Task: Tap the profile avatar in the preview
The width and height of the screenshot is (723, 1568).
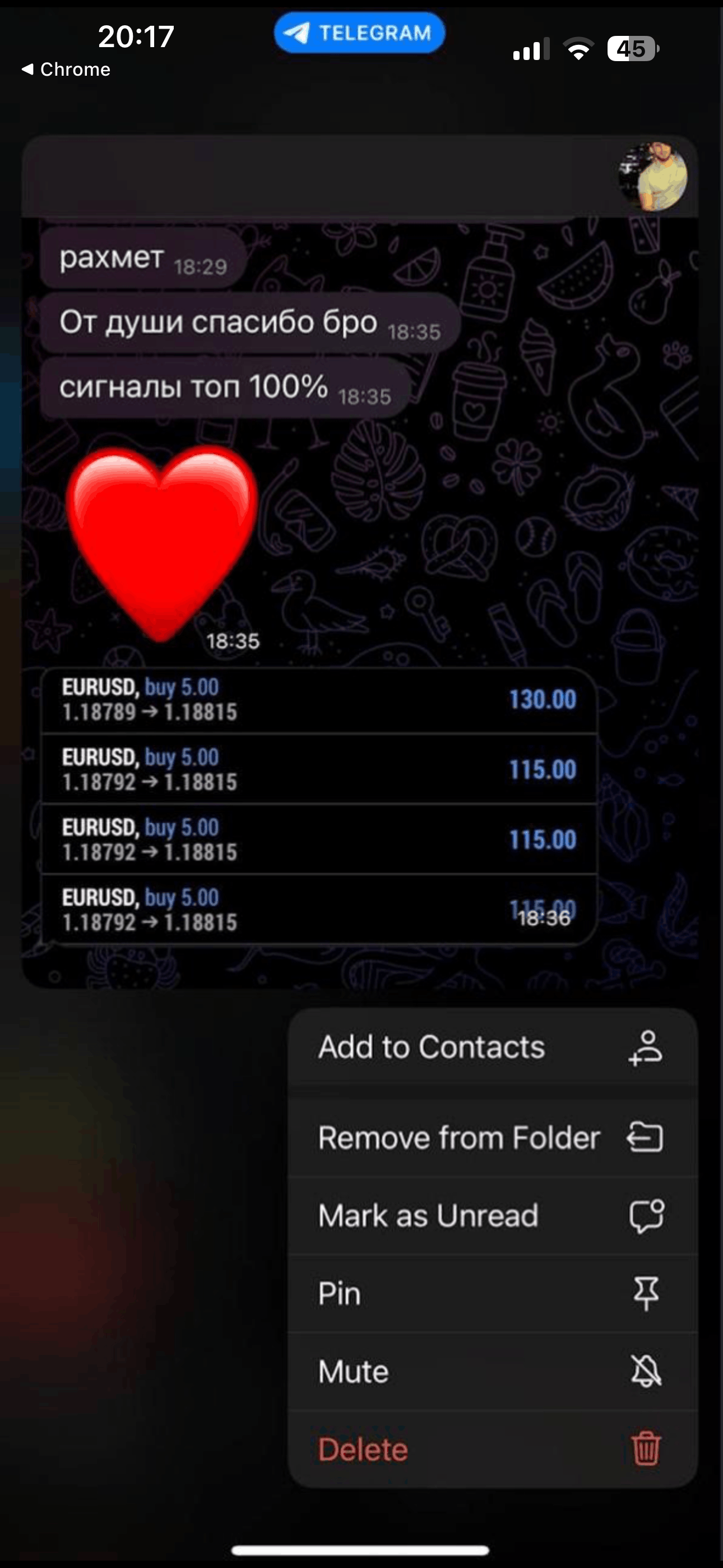Action: pyautogui.click(x=652, y=177)
